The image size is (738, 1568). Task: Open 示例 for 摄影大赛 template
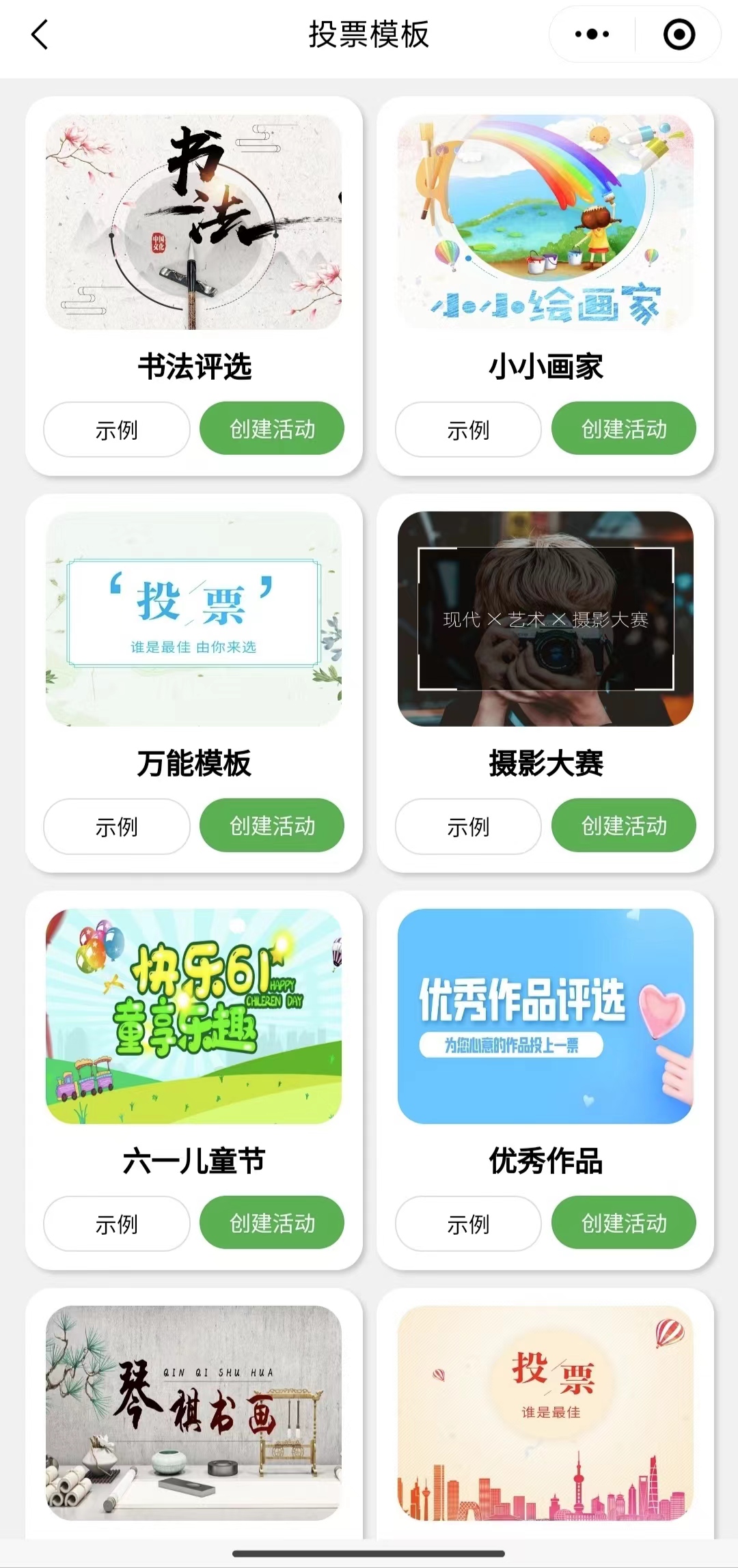468,826
